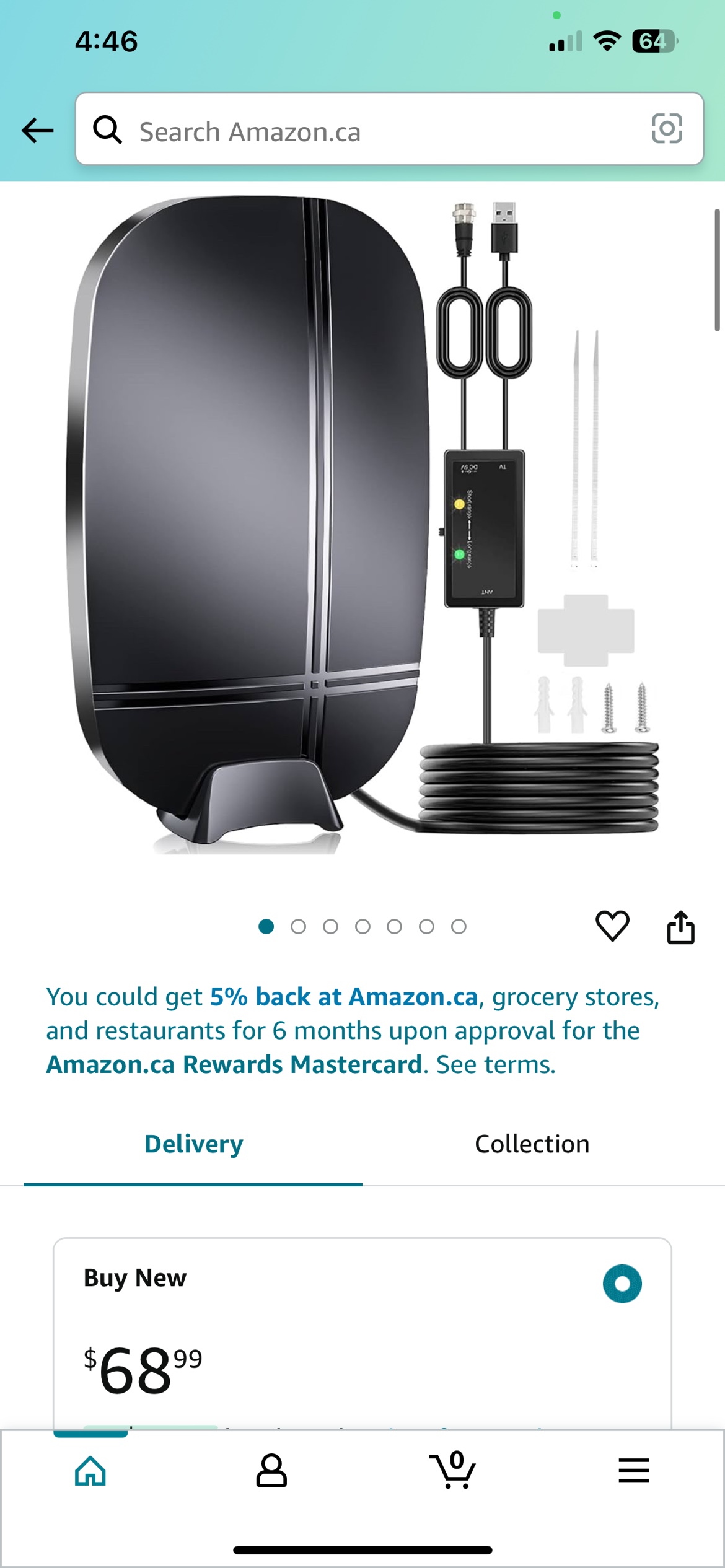Tap the Search Amazon.ca input field
The width and height of the screenshot is (725, 1568).
pos(310,131)
